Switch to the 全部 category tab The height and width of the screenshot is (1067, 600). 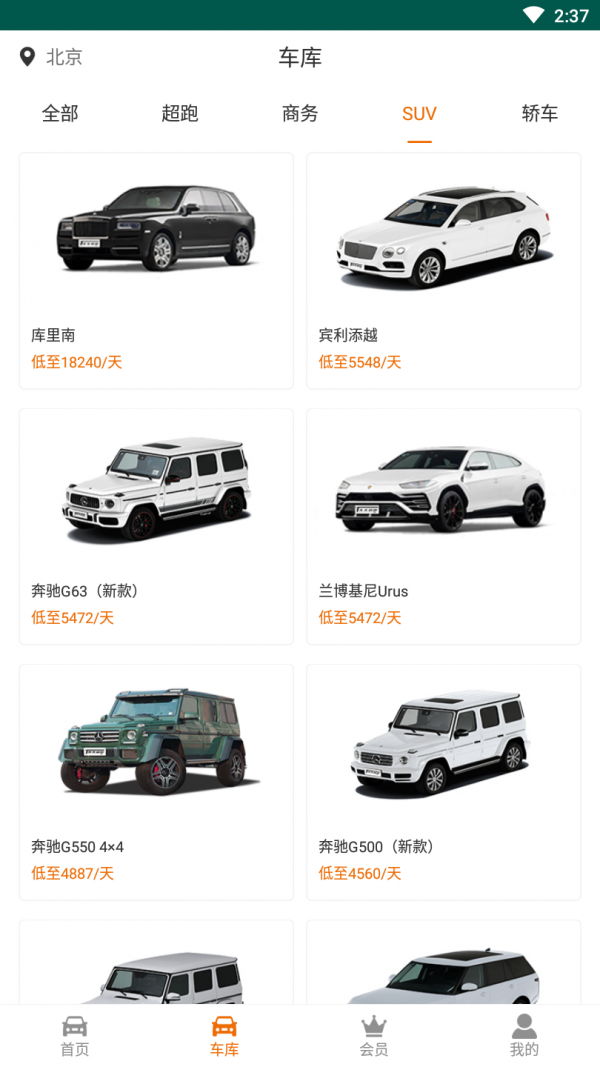(60, 114)
